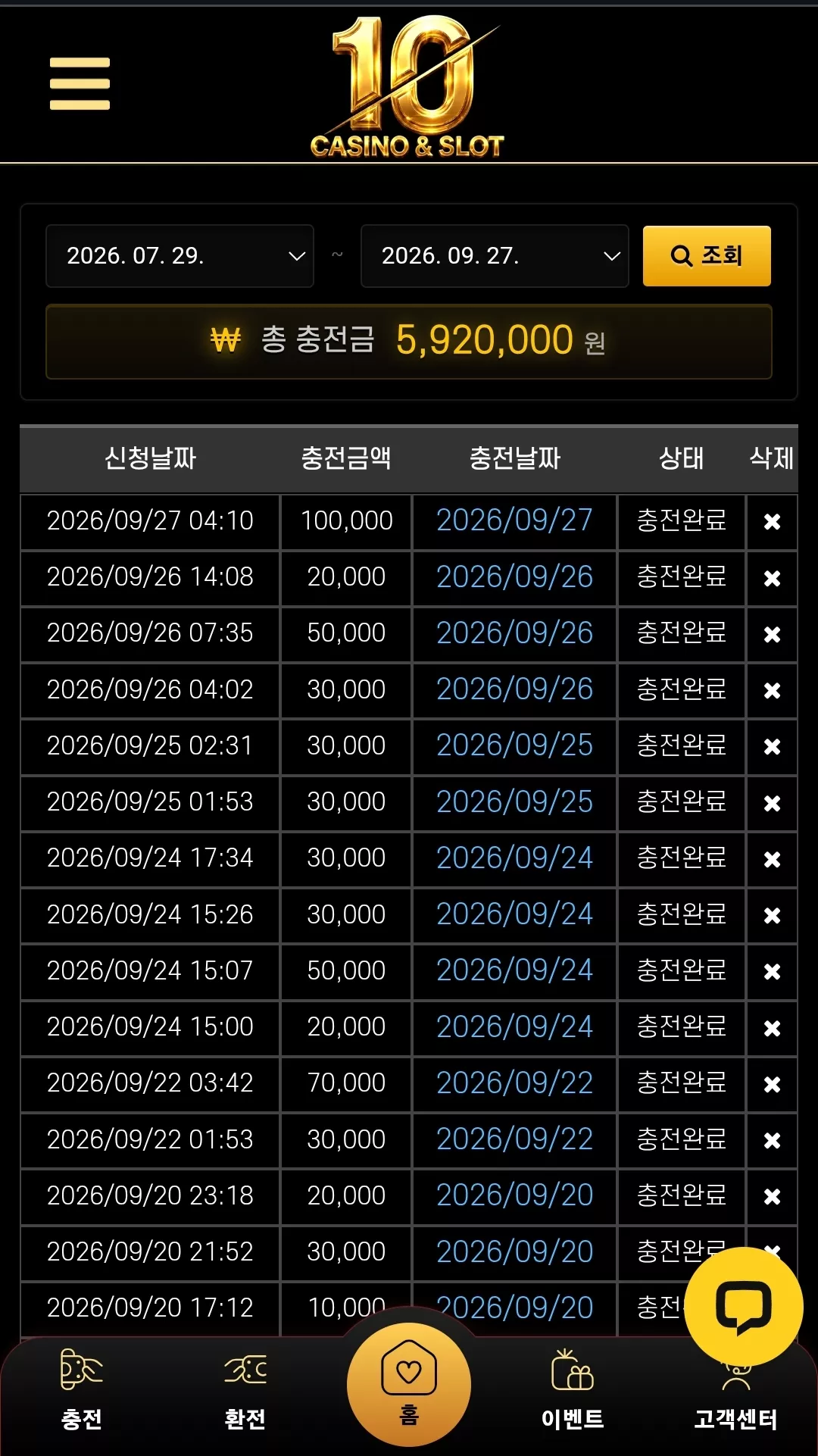Remove the 2026/09/24 17:34 entry

tap(772, 859)
